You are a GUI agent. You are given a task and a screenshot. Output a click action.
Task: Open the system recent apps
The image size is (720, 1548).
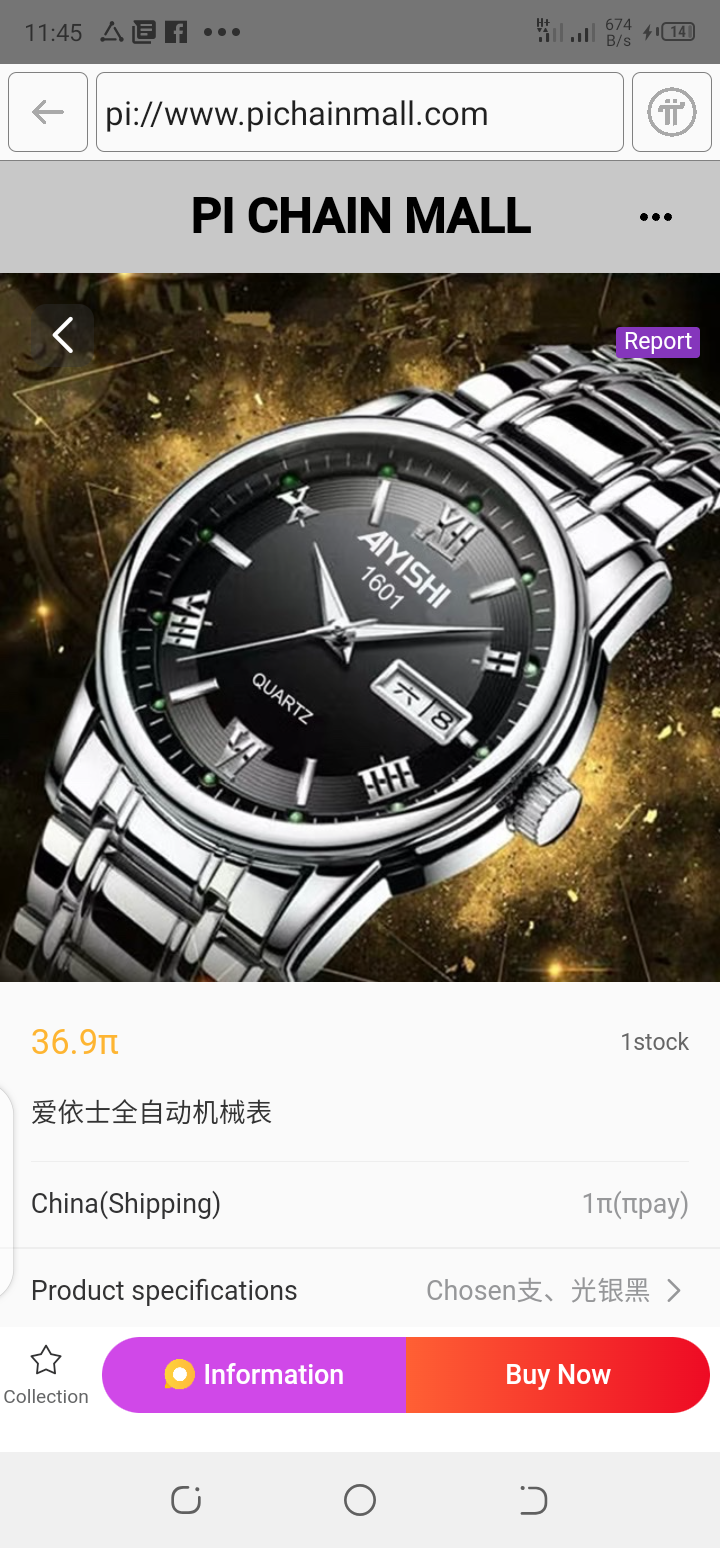[186, 1500]
